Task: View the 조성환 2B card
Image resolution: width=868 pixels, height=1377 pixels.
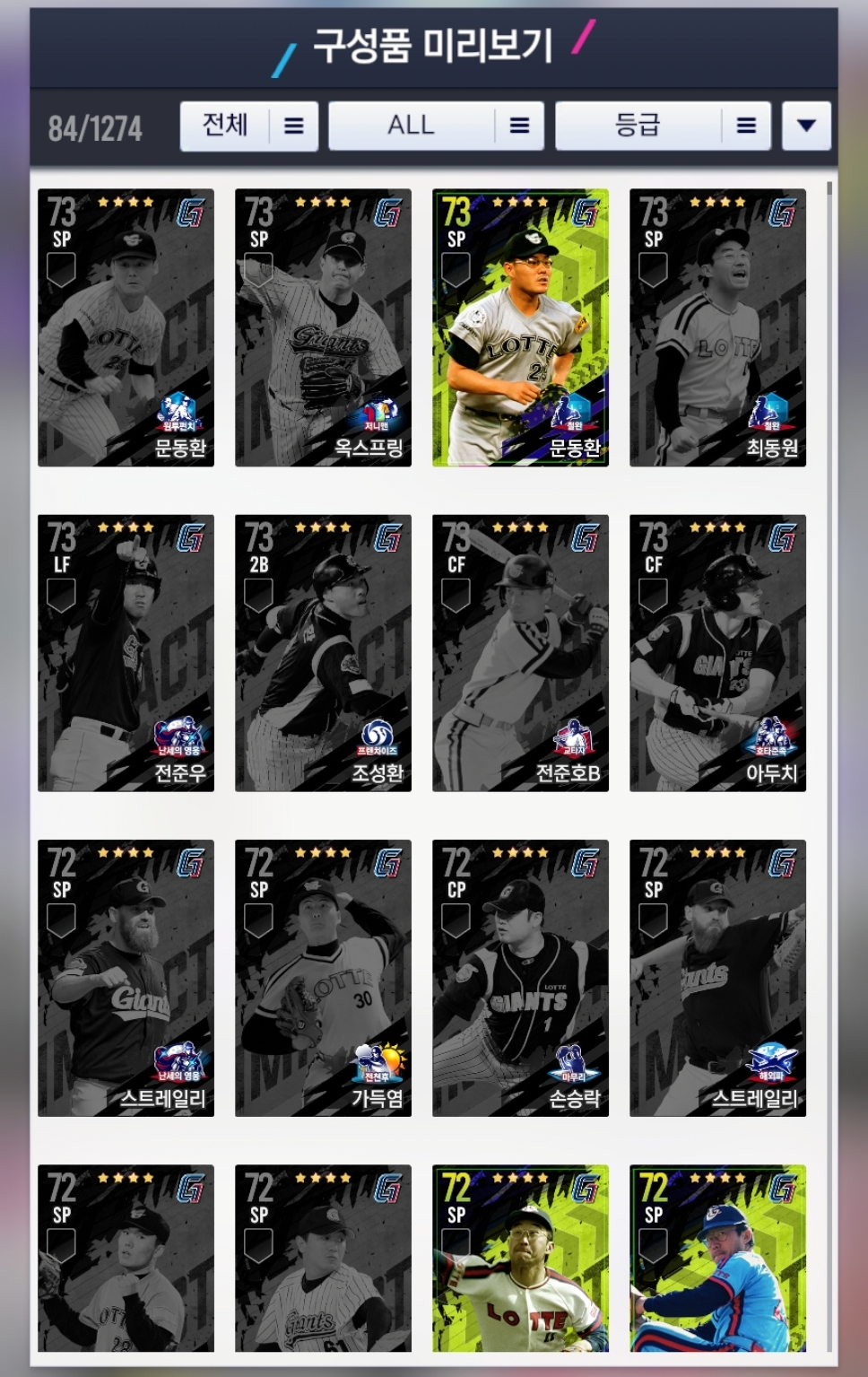Action: coord(323,653)
